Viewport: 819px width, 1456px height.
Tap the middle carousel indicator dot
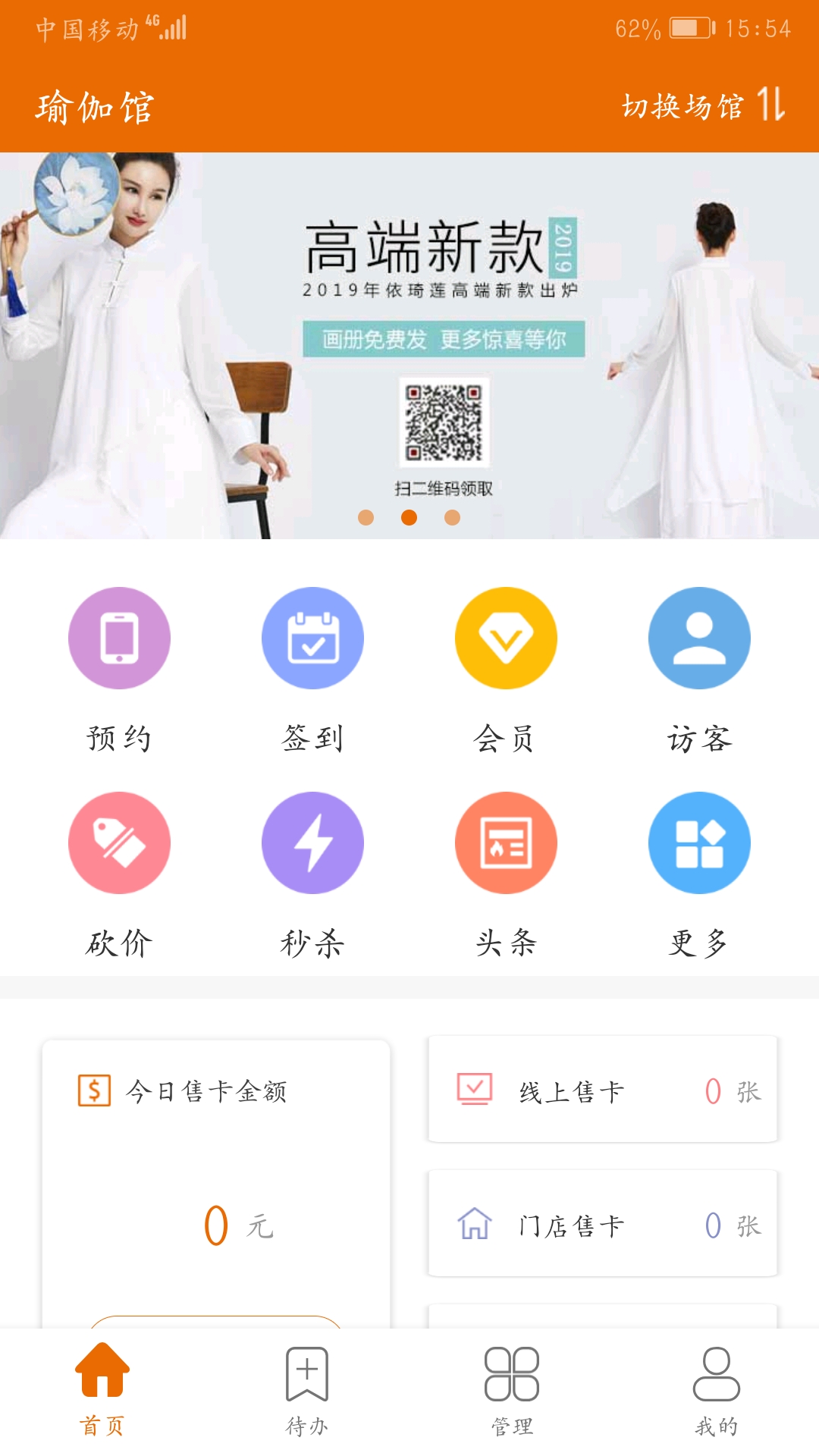coord(409,519)
